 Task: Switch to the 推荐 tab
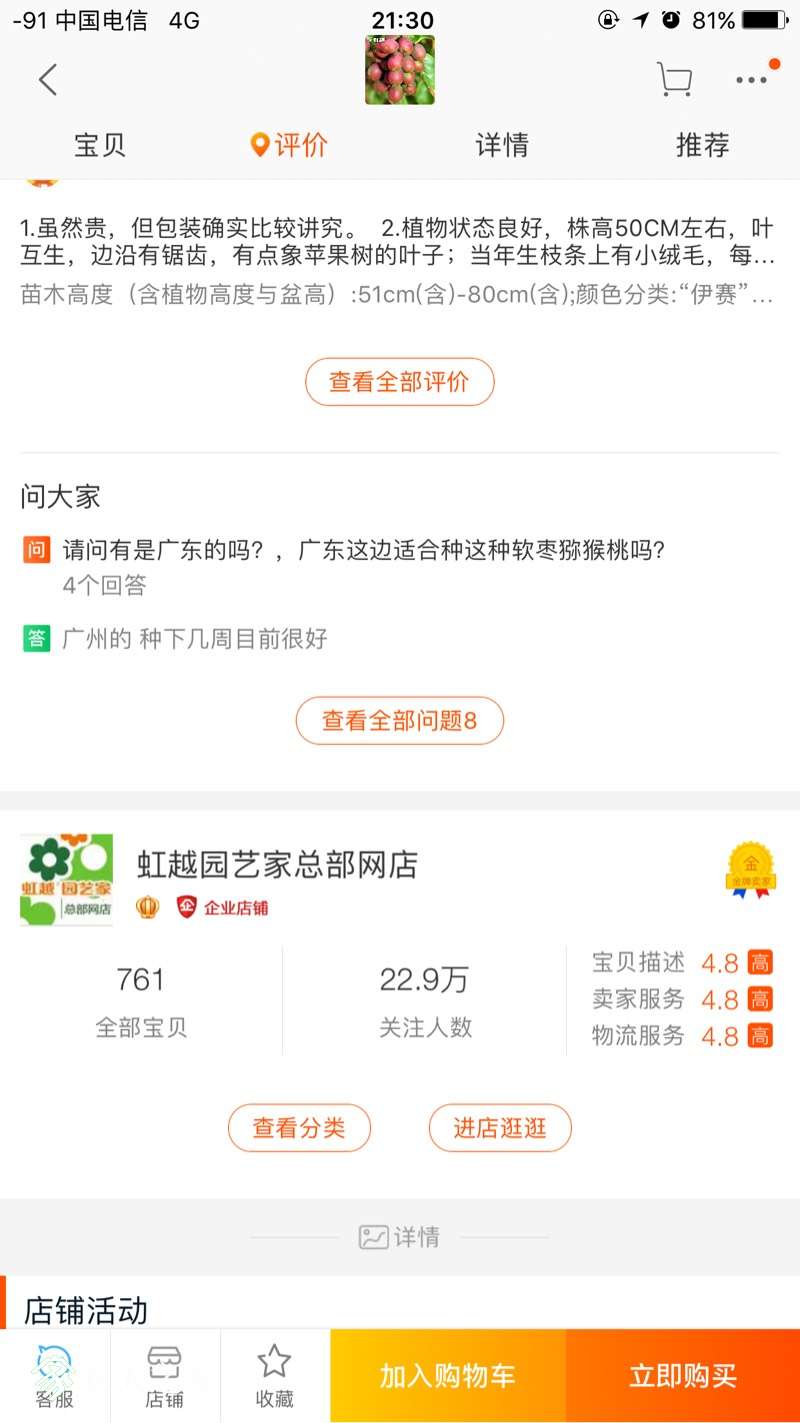click(x=702, y=145)
